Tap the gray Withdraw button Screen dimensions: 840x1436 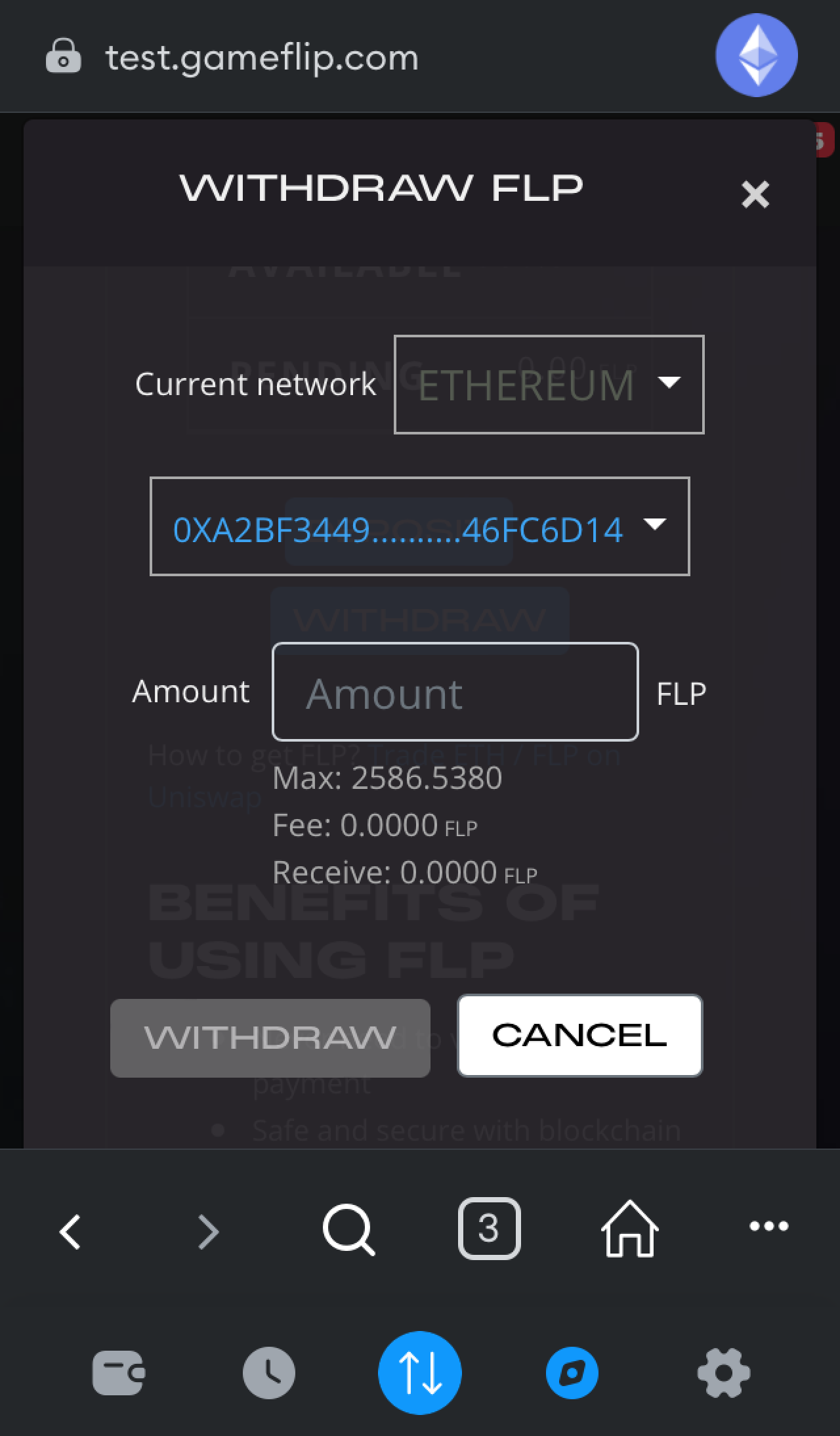[270, 1038]
